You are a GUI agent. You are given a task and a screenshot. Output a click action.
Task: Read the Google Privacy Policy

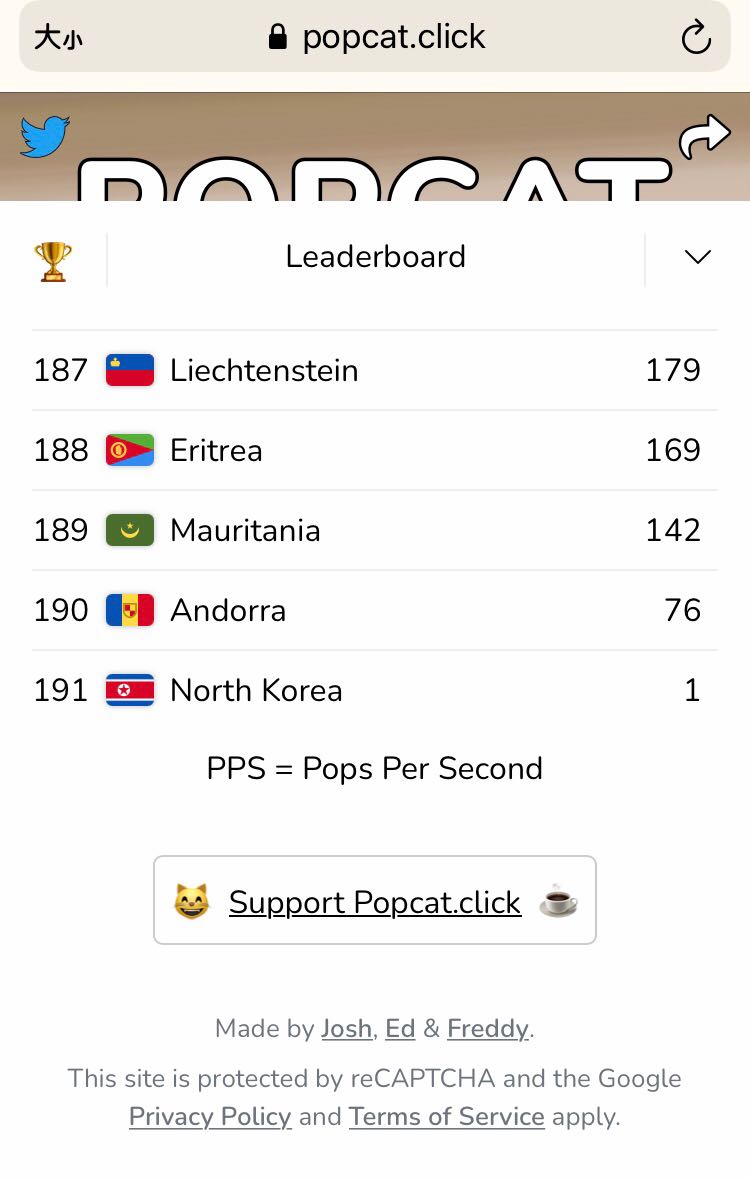(210, 1116)
